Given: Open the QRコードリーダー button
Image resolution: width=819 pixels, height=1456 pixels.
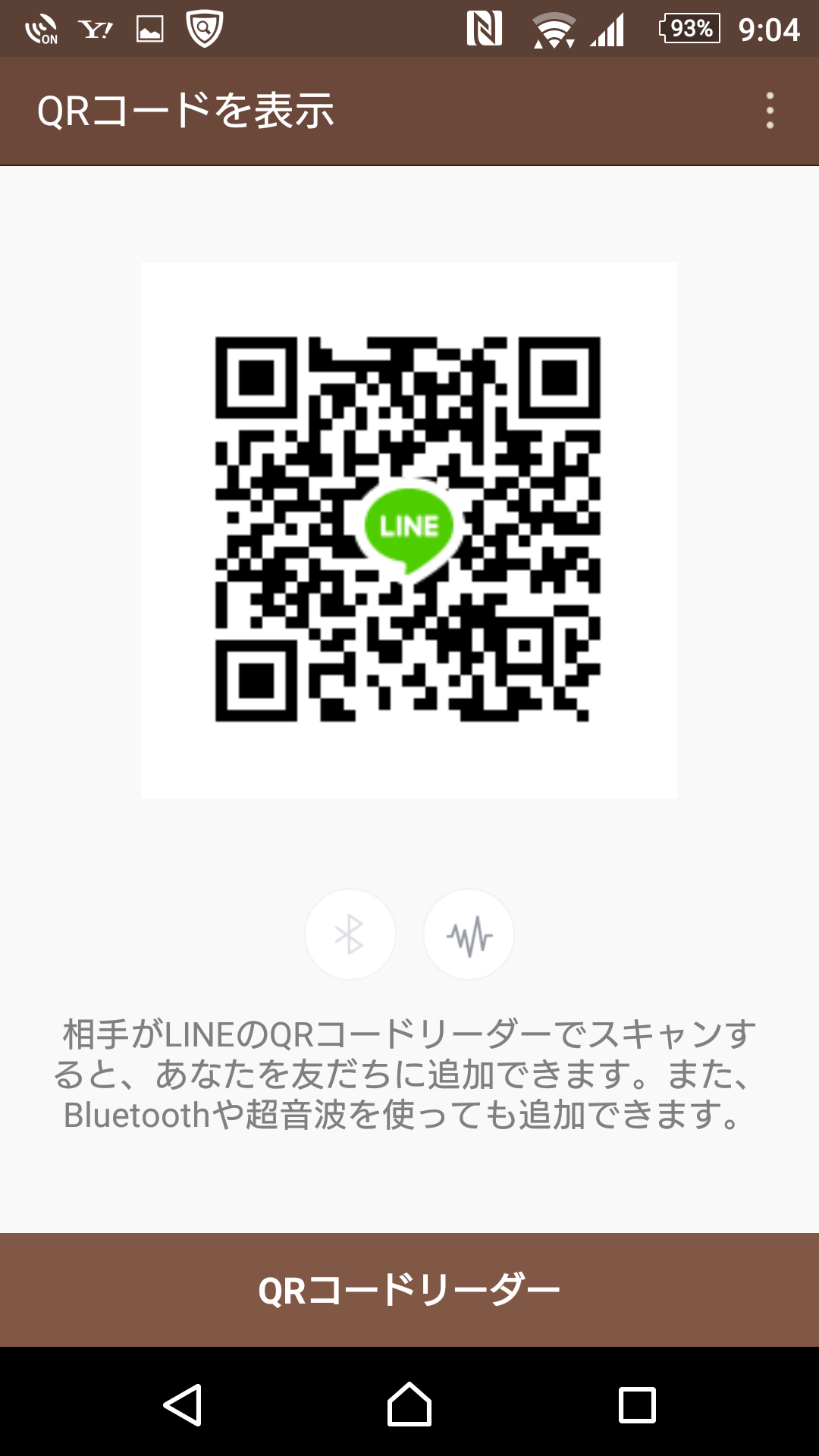Looking at the screenshot, I should pyautogui.click(x=409, y=1290).
